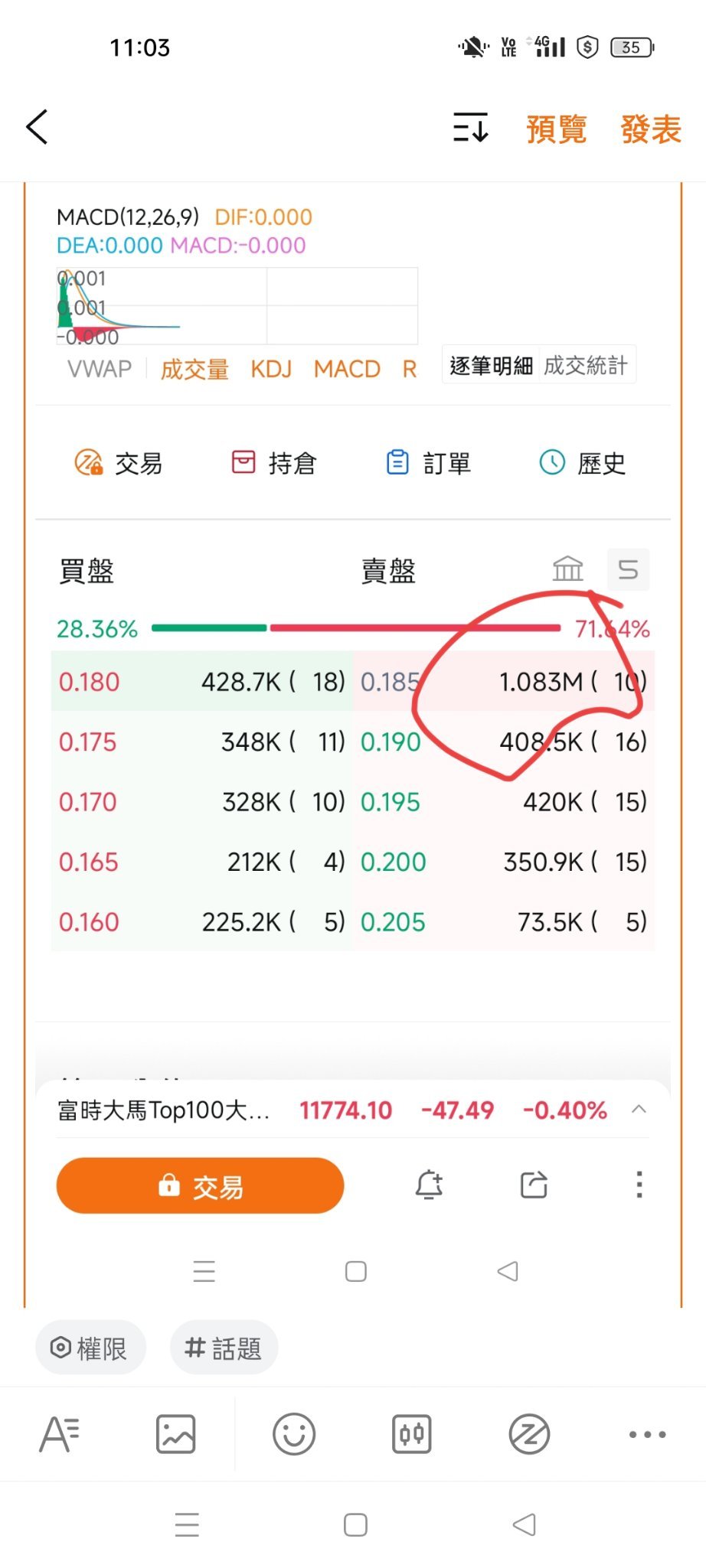Publish the post with 發表
This screenshot has width=706, height=1568.
pyautogui.click(x=651, y=129)
